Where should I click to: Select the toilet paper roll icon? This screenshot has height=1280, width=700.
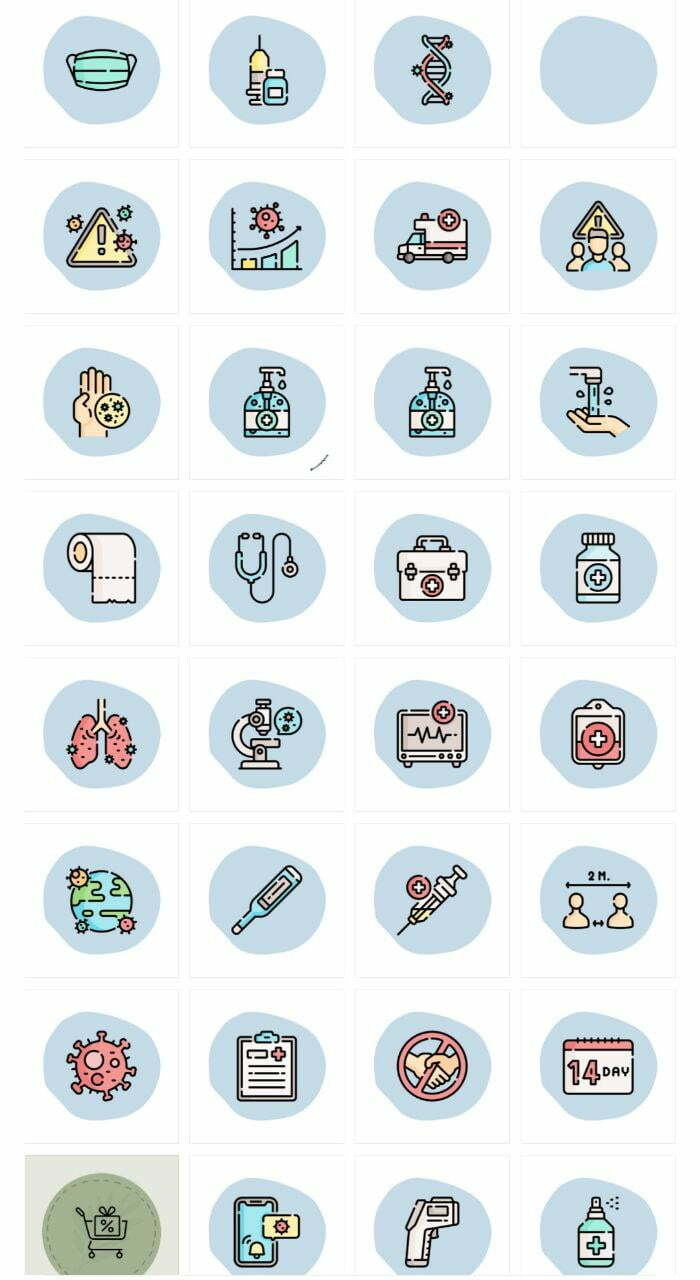pos(101,568)
